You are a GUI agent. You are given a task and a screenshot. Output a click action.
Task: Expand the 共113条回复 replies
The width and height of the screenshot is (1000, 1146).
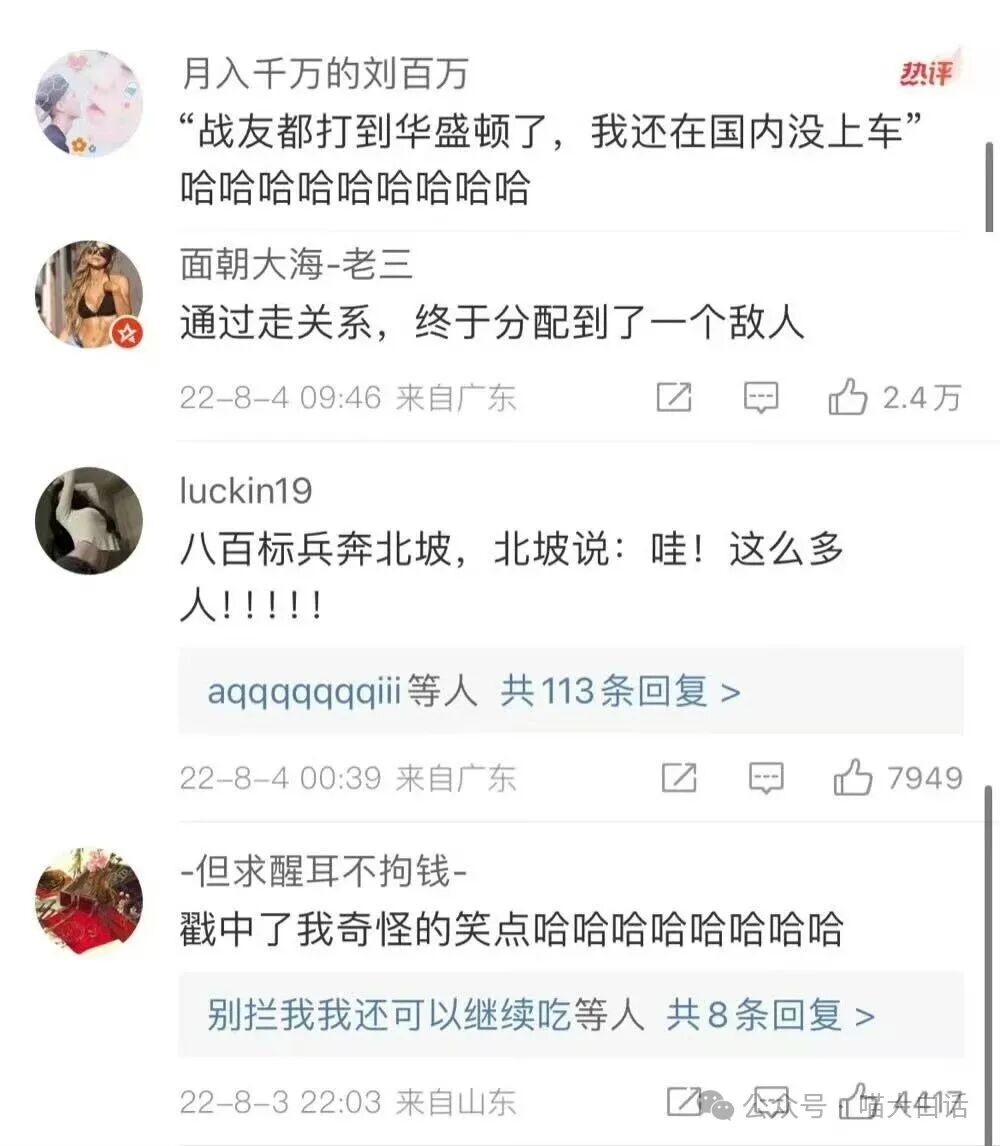tap(620, 692)
